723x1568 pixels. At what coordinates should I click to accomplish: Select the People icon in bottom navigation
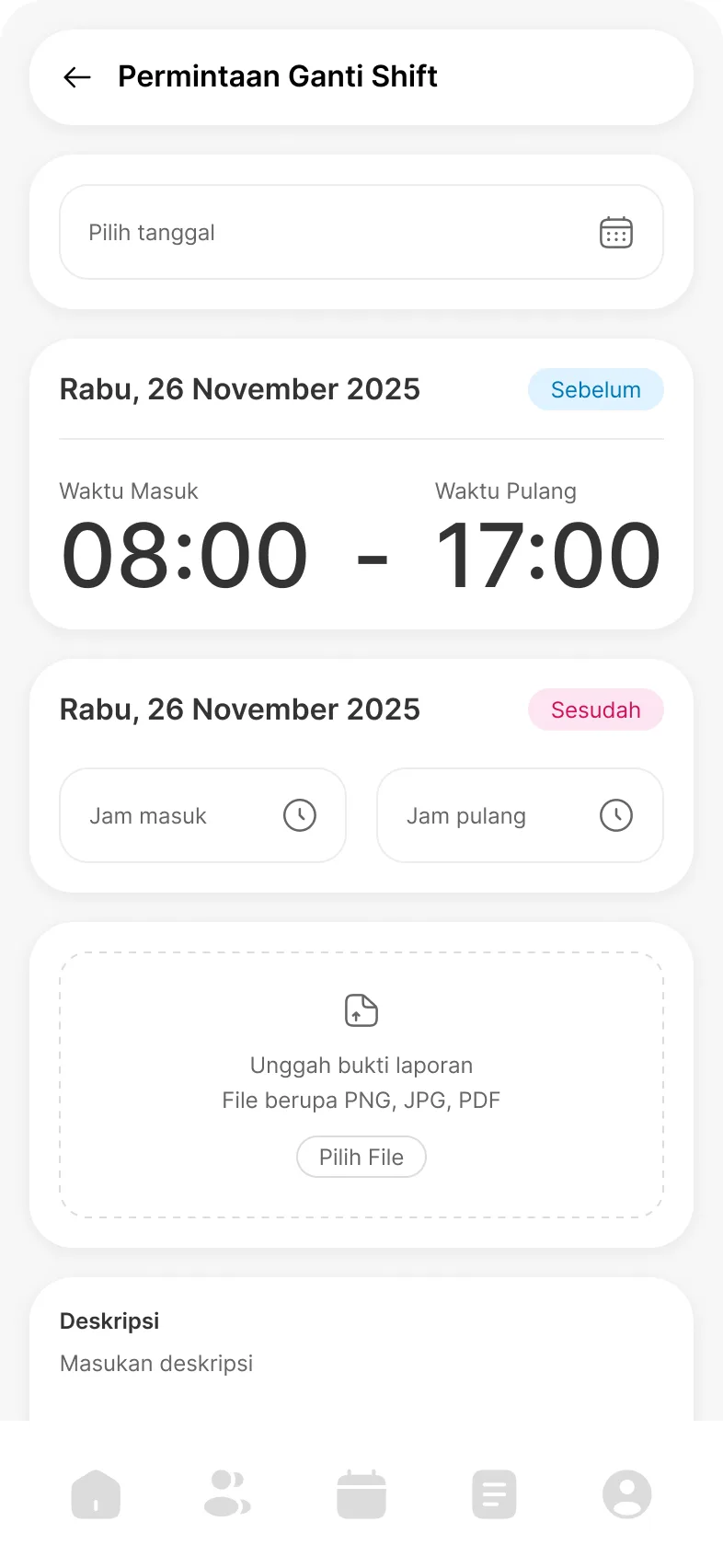[228, 1493]
